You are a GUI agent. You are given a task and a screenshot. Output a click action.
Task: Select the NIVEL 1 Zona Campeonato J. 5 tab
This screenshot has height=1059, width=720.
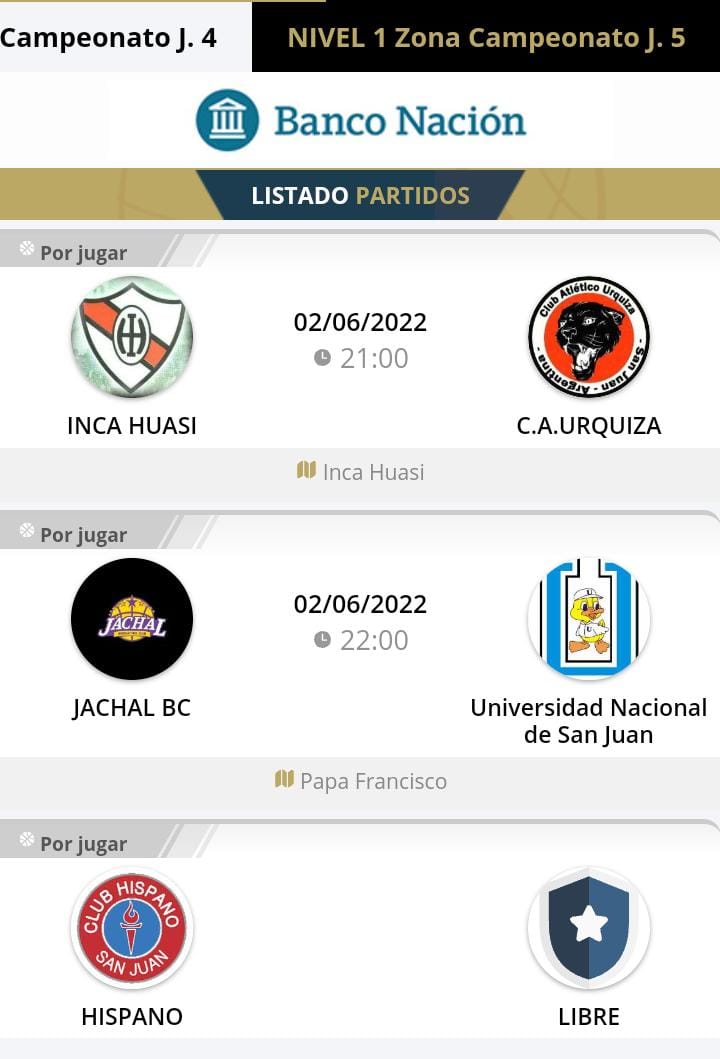[x=486, y=38]
